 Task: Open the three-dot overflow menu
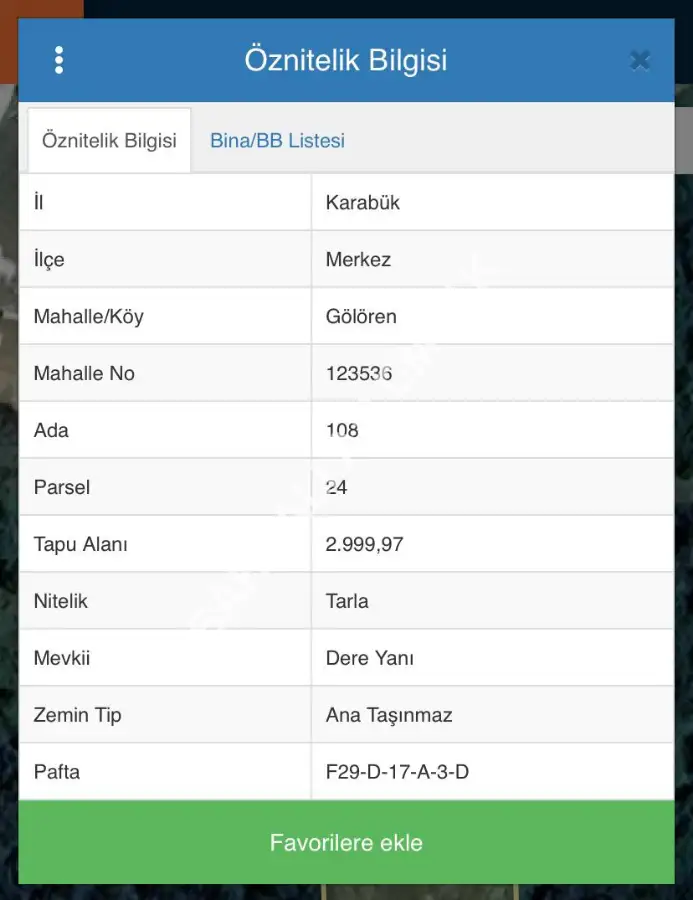(x=59, y=60)
